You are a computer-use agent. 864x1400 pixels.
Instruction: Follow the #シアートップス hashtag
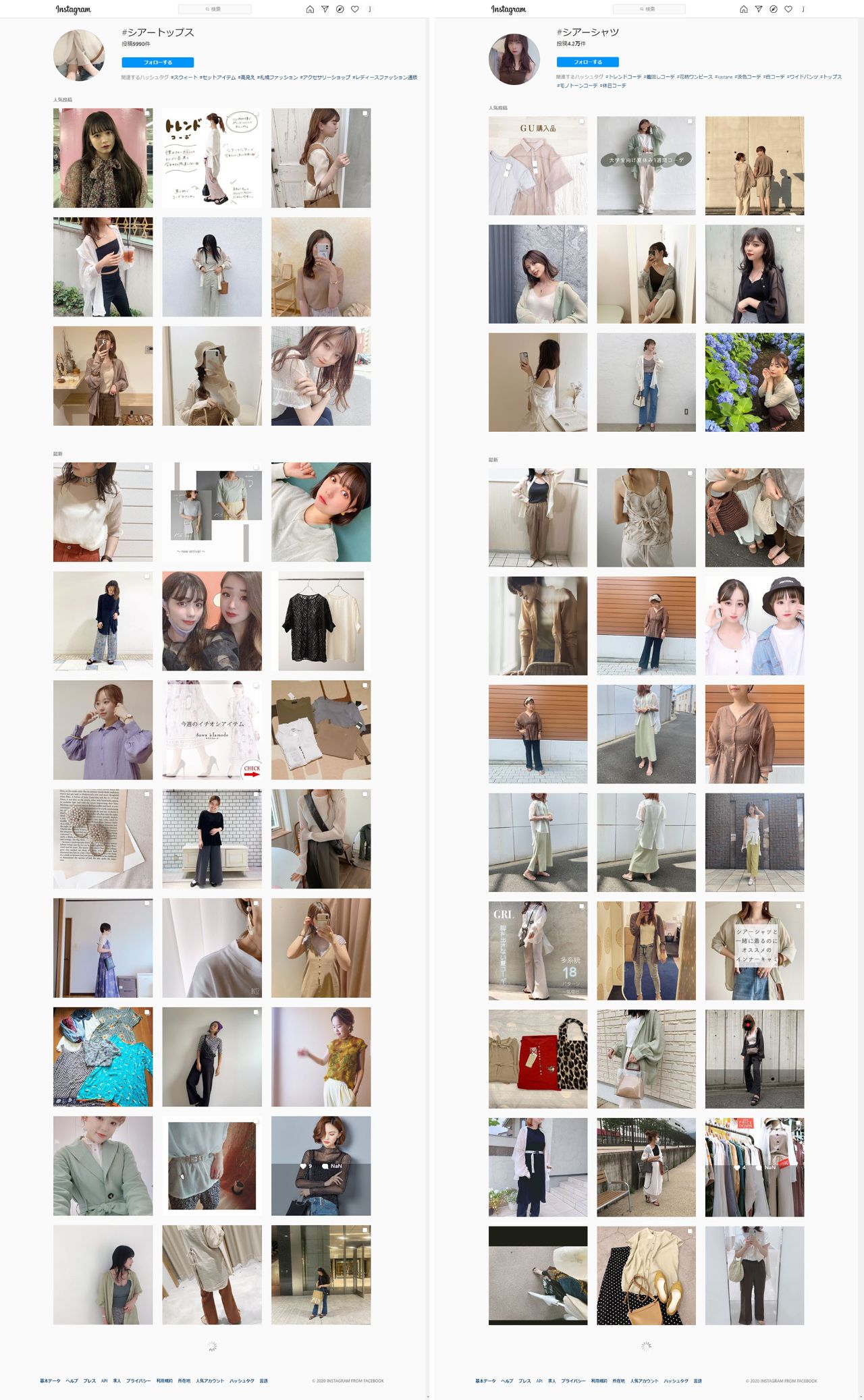157,62
